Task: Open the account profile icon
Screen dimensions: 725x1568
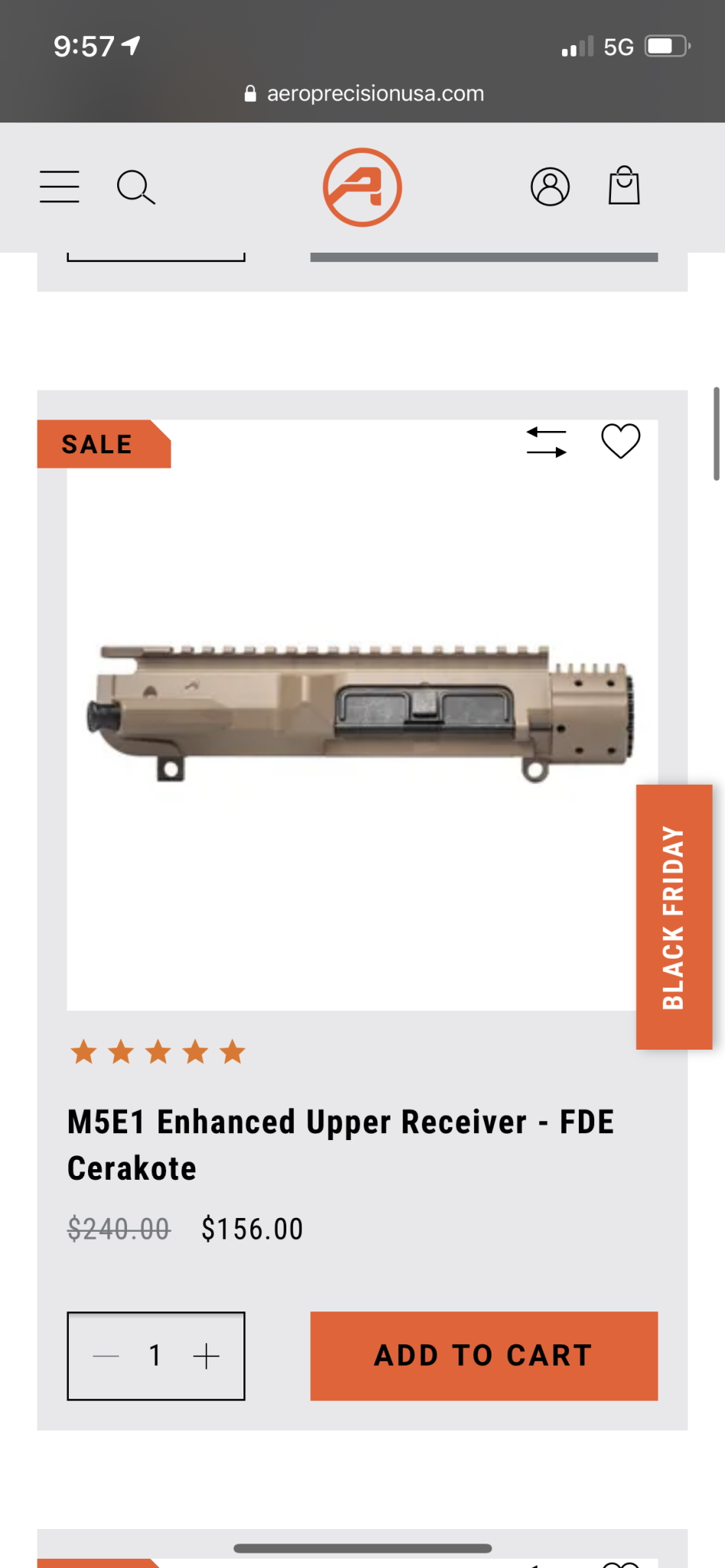Action: click(550, 187)
